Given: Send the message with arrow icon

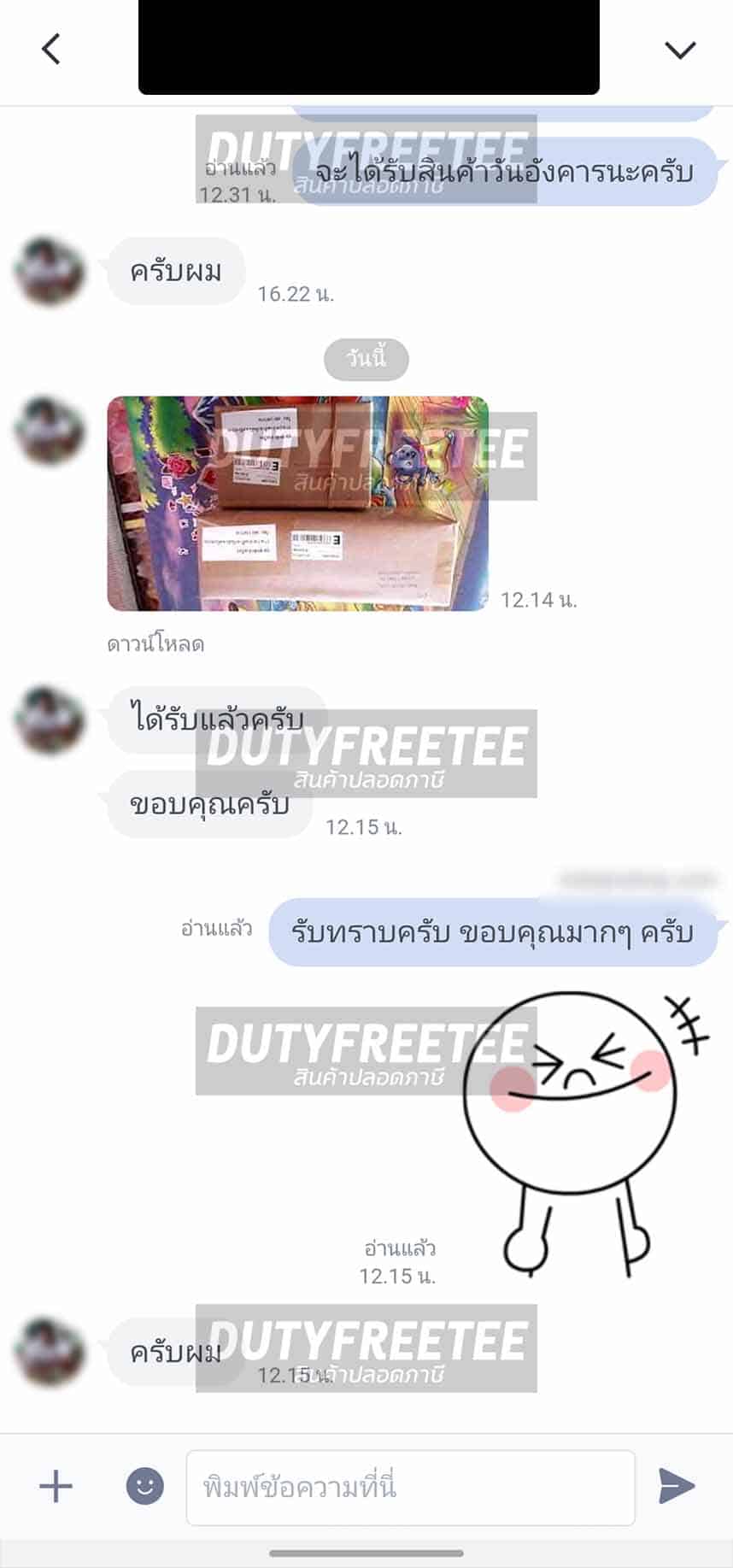Looking at the screenshot, I should (677, 1486).
